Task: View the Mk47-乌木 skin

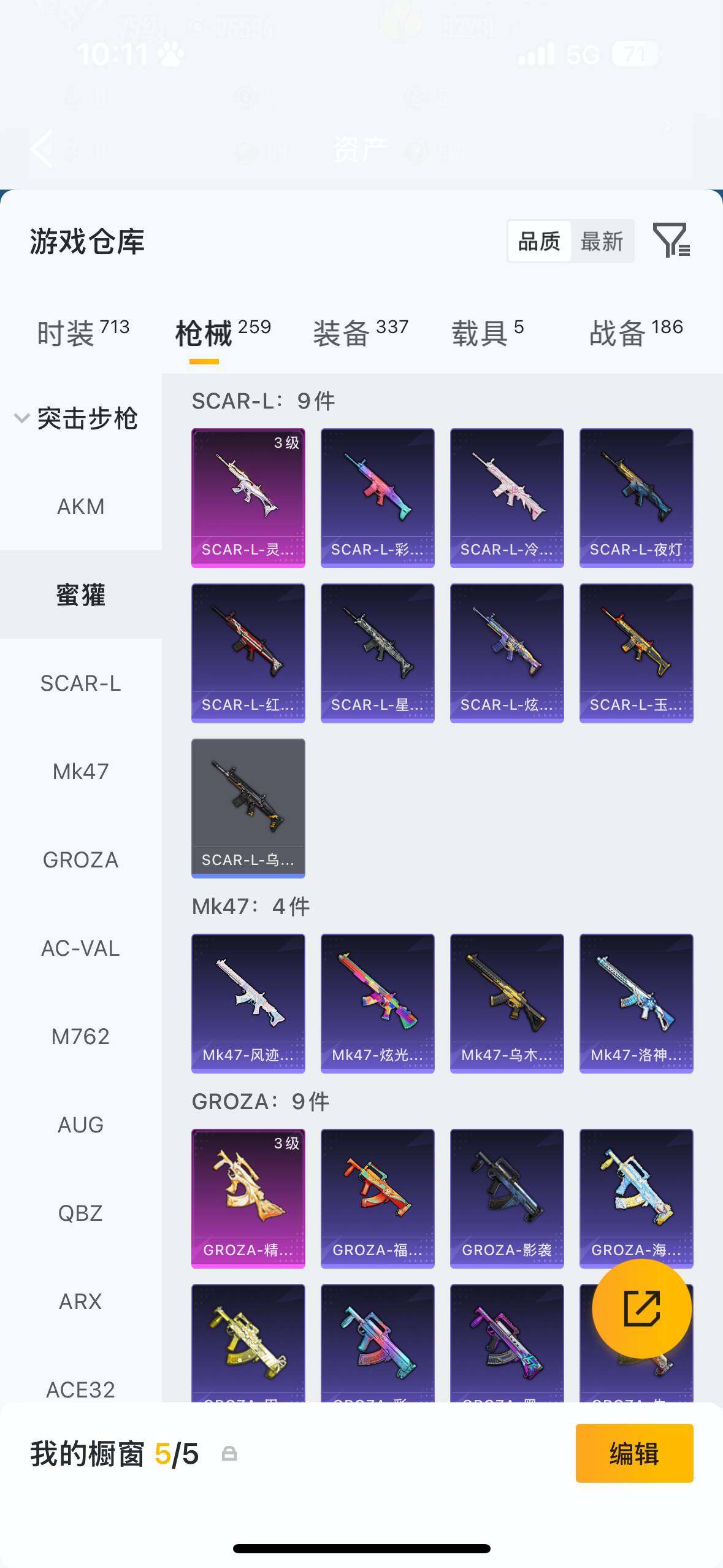Action: 507,1003
